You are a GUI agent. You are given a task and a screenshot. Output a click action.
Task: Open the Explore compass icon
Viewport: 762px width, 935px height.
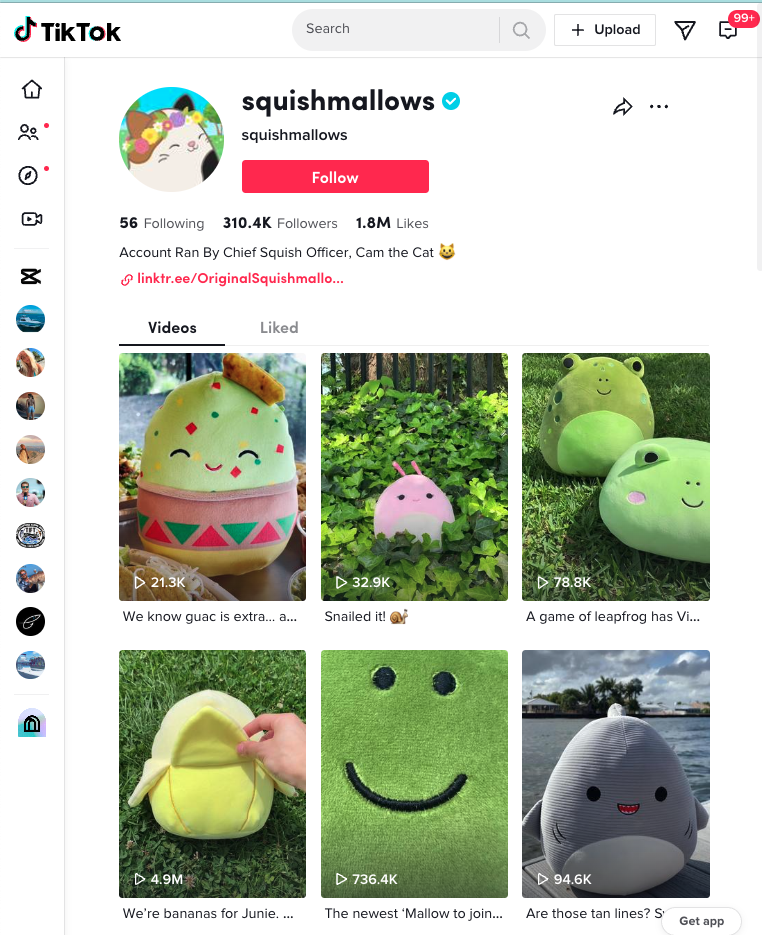click(29, 175)
